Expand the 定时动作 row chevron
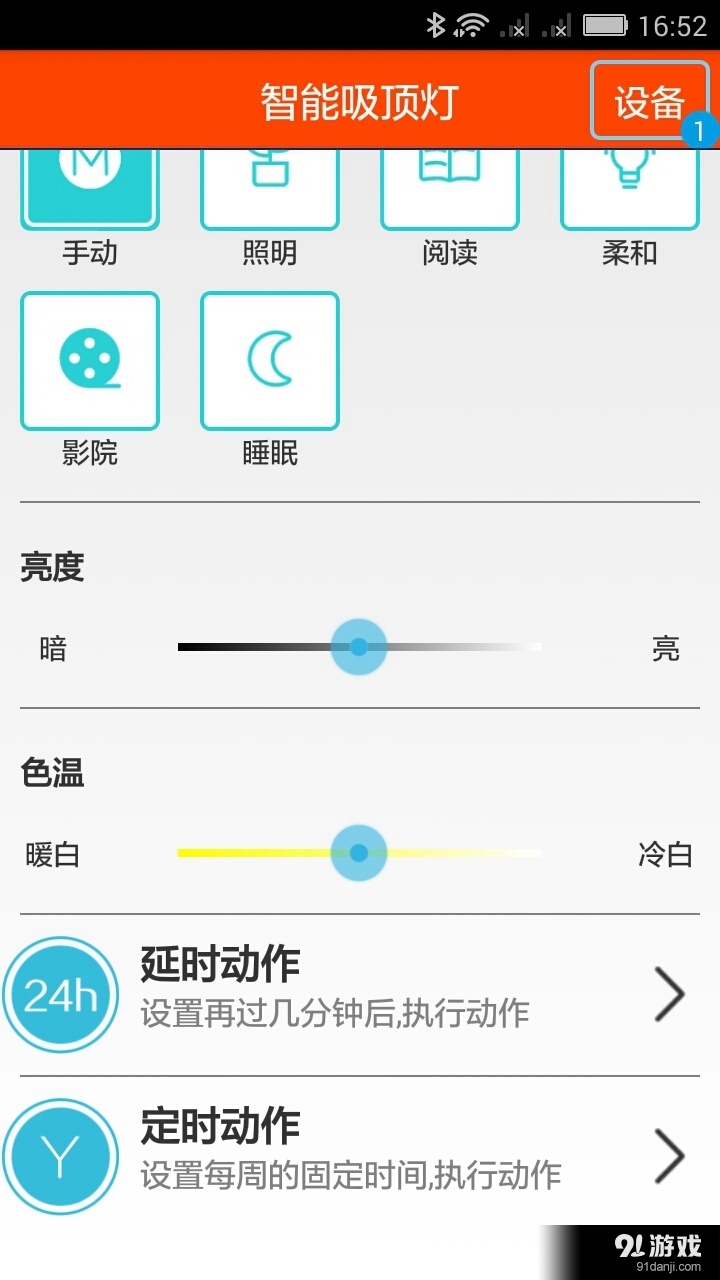 click(x=671, y=1155)
